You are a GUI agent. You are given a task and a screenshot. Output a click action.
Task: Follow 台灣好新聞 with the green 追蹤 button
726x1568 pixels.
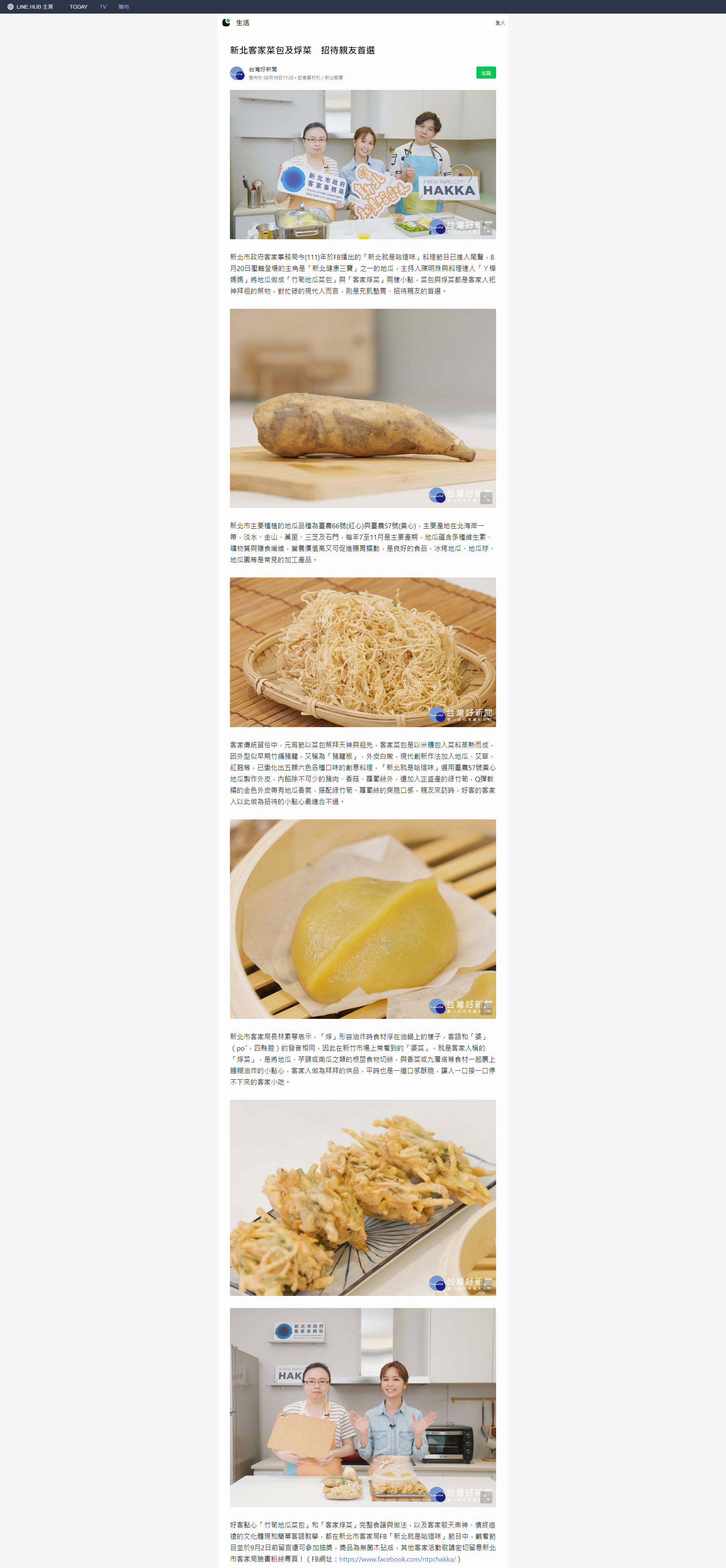tap(486, 73)
